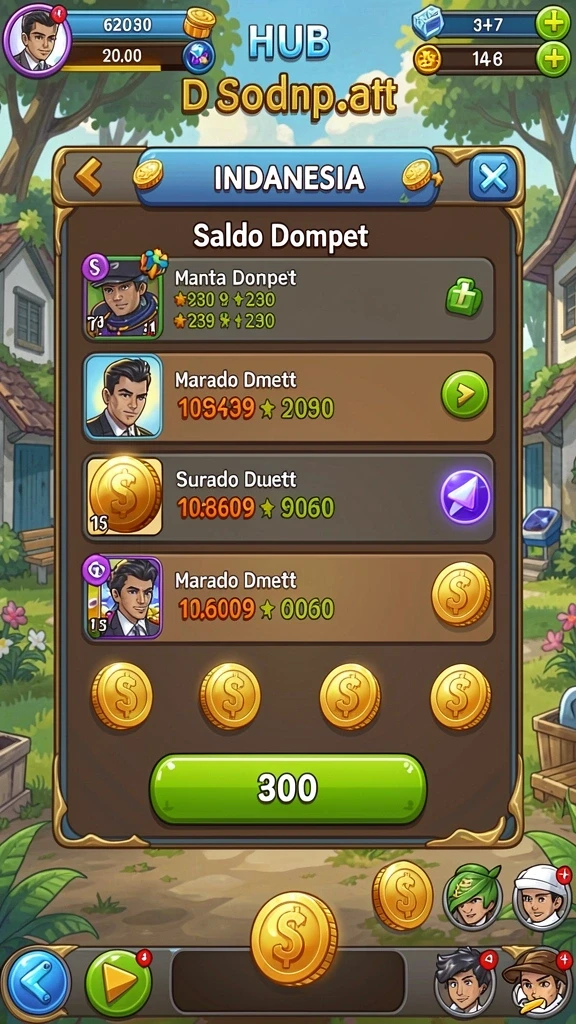Tap the coin button beside 6060
The image size is (576, 1024).
click(461, 594)
